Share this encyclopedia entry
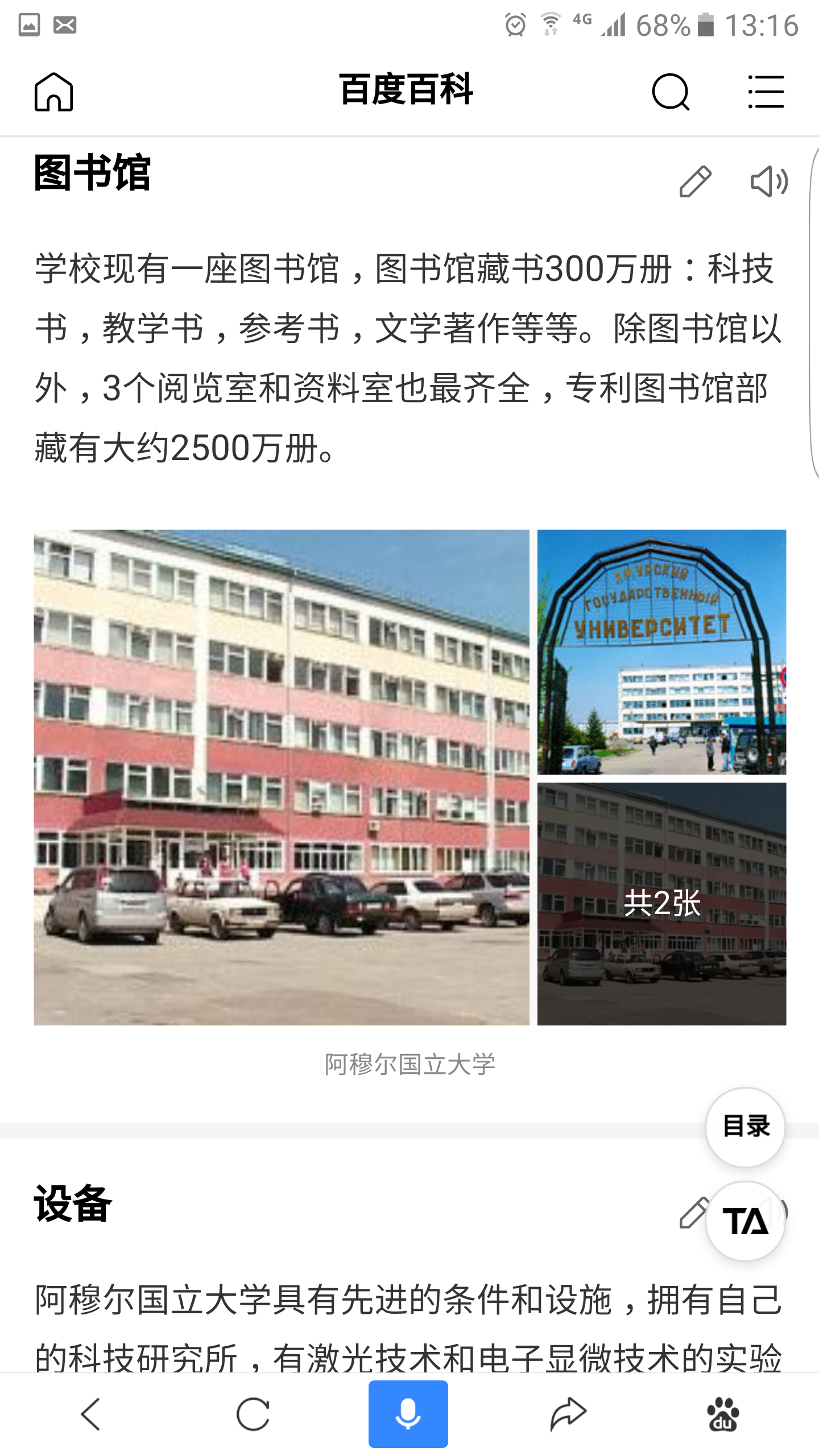The image size is (819, 1456). point(568,1414)
